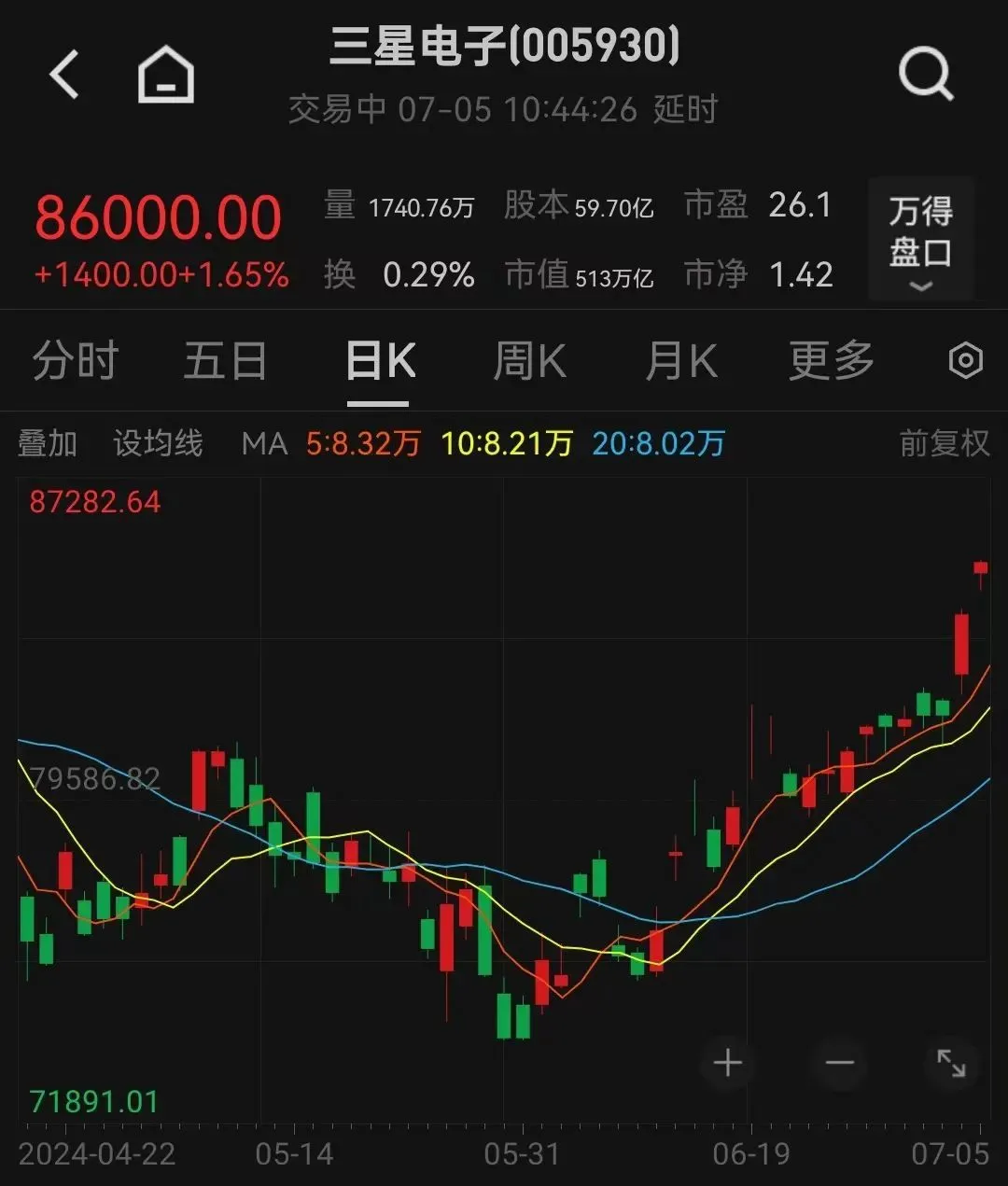Open 设均线 moving average settings
This screenshot has height=1186, width=1008.
158,443
